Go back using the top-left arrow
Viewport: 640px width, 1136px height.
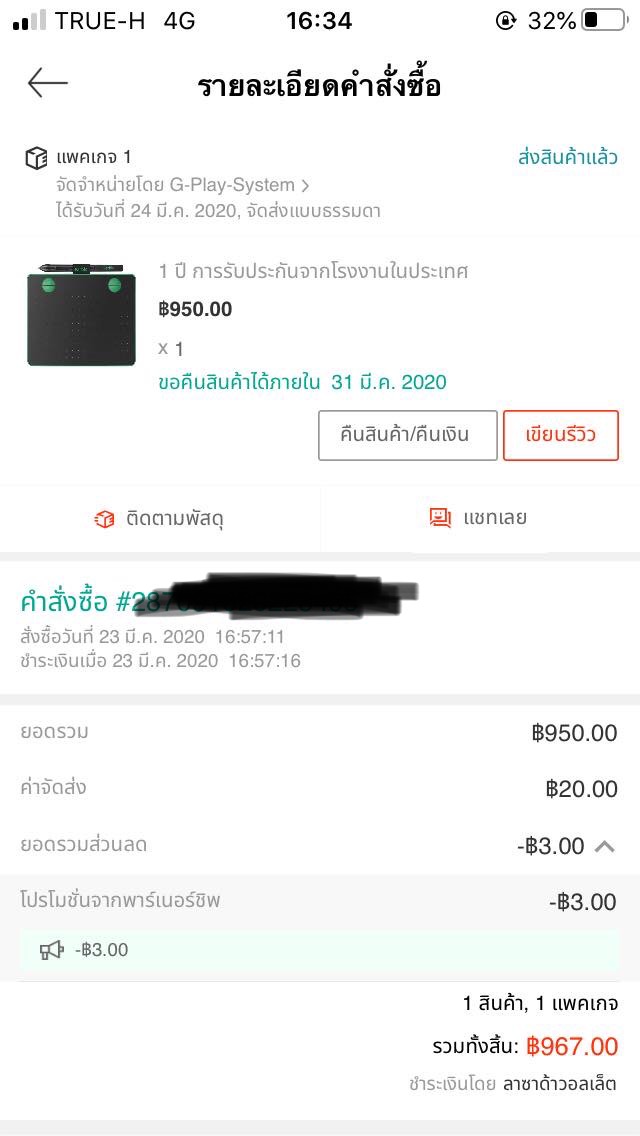tap(48, 83)
